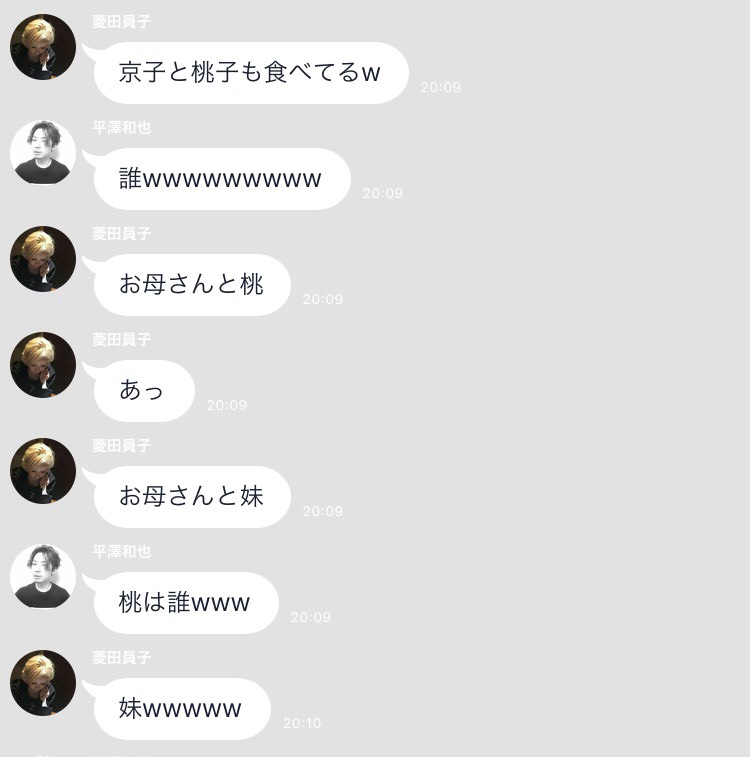Screen dimensions: 750x757
Task: Open 平澤和也's profile picture beside 桃は誰www
Action: coord(43,577)
